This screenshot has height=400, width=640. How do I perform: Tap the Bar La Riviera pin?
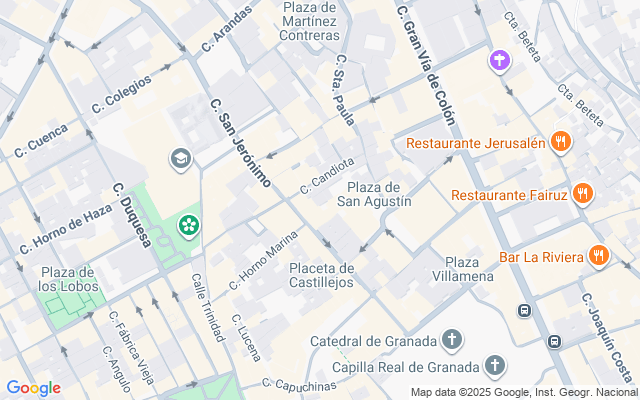(599, 256)
